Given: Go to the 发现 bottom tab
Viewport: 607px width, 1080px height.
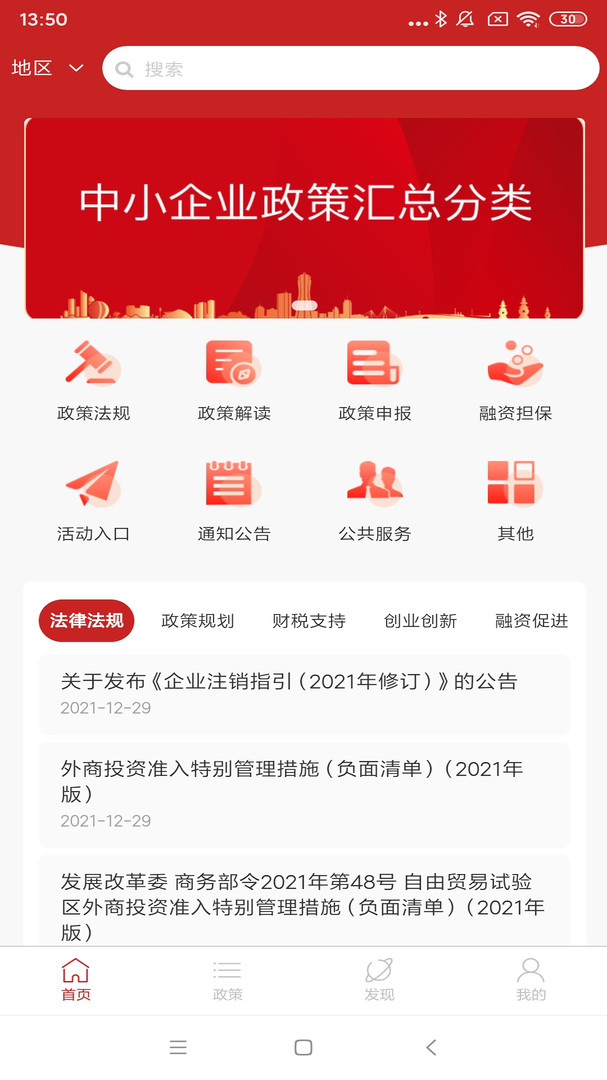Looking at the screenshot, I should coord(379,980).
